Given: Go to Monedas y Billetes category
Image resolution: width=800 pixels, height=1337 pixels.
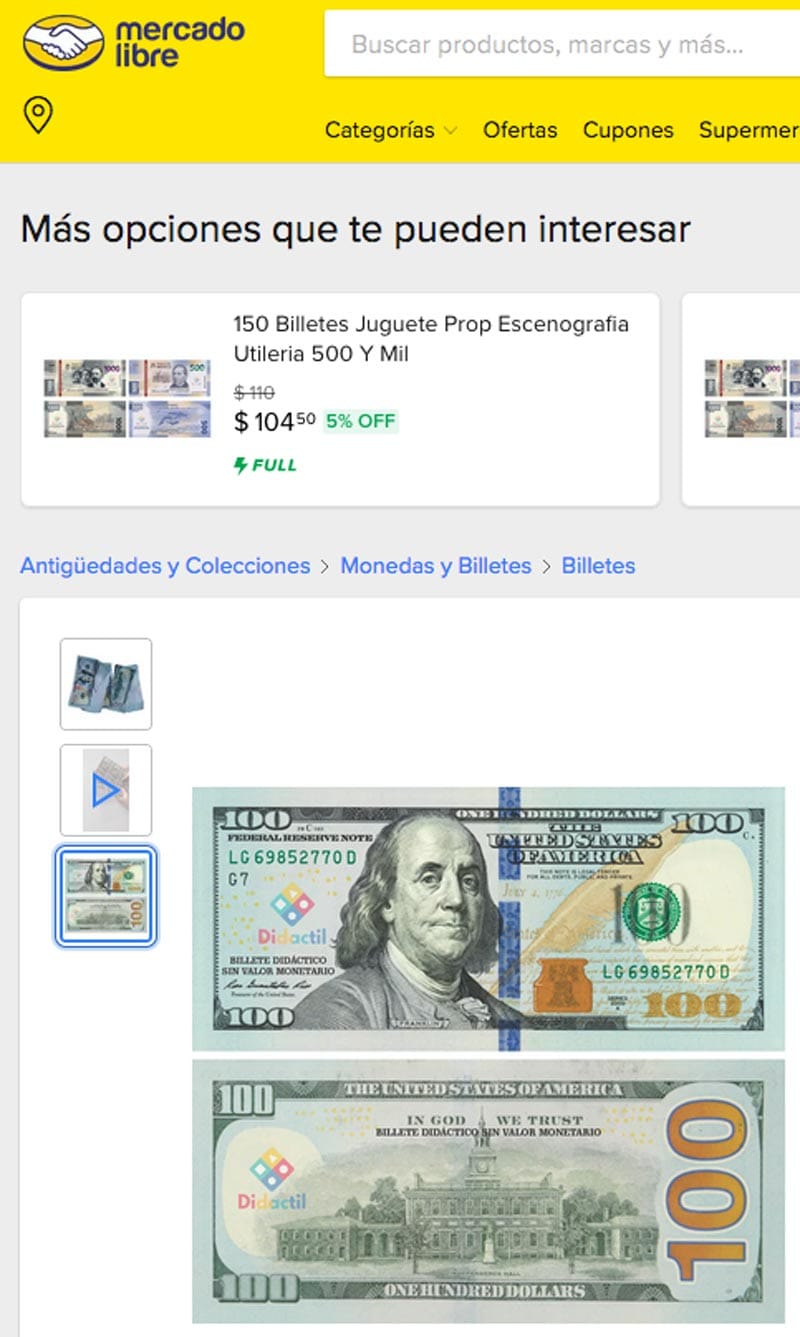Looking at the screenshot, I should coord(436,566).
